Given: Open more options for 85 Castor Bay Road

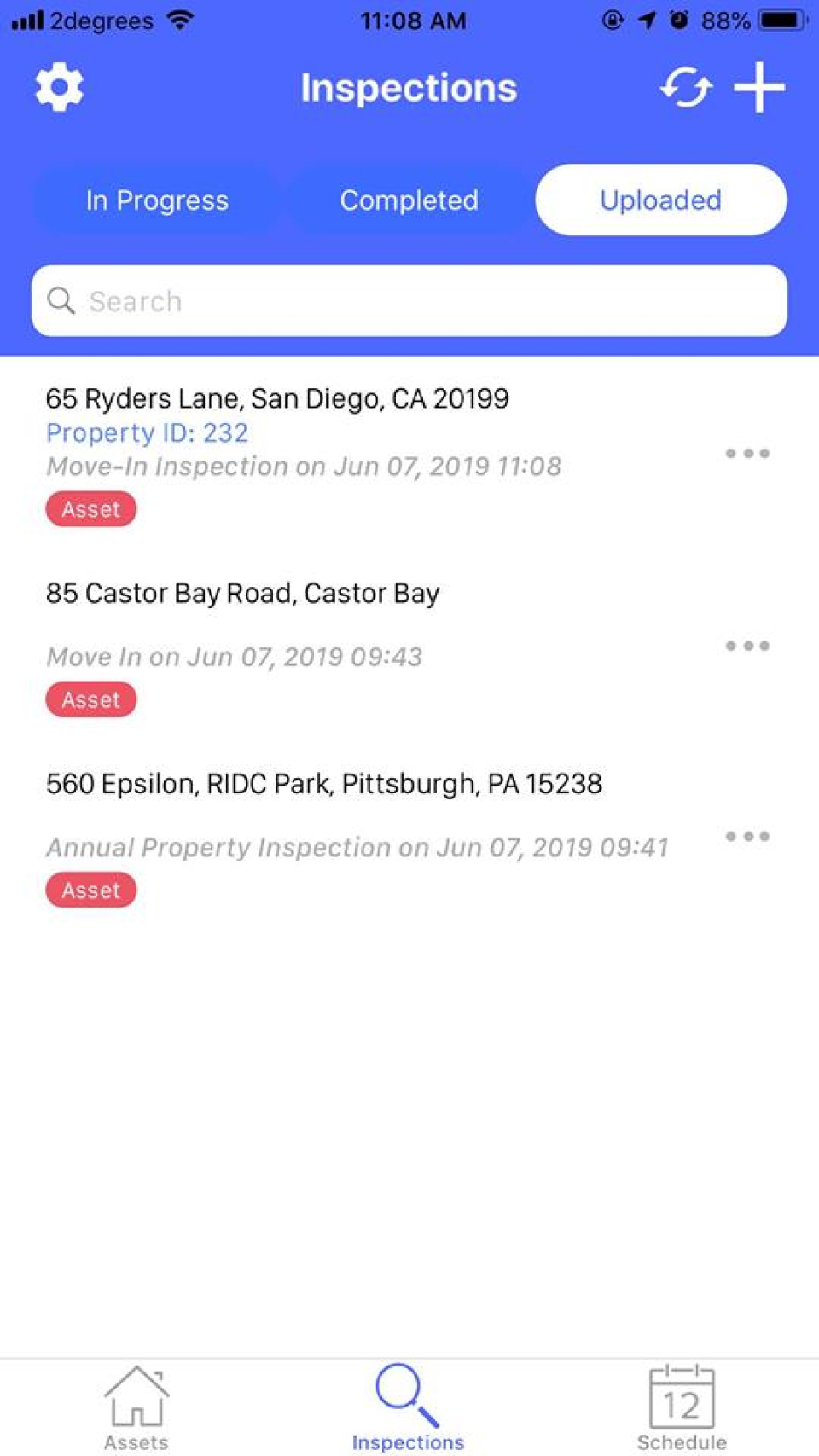Looking at the screenshot, I should pos(747,646).
